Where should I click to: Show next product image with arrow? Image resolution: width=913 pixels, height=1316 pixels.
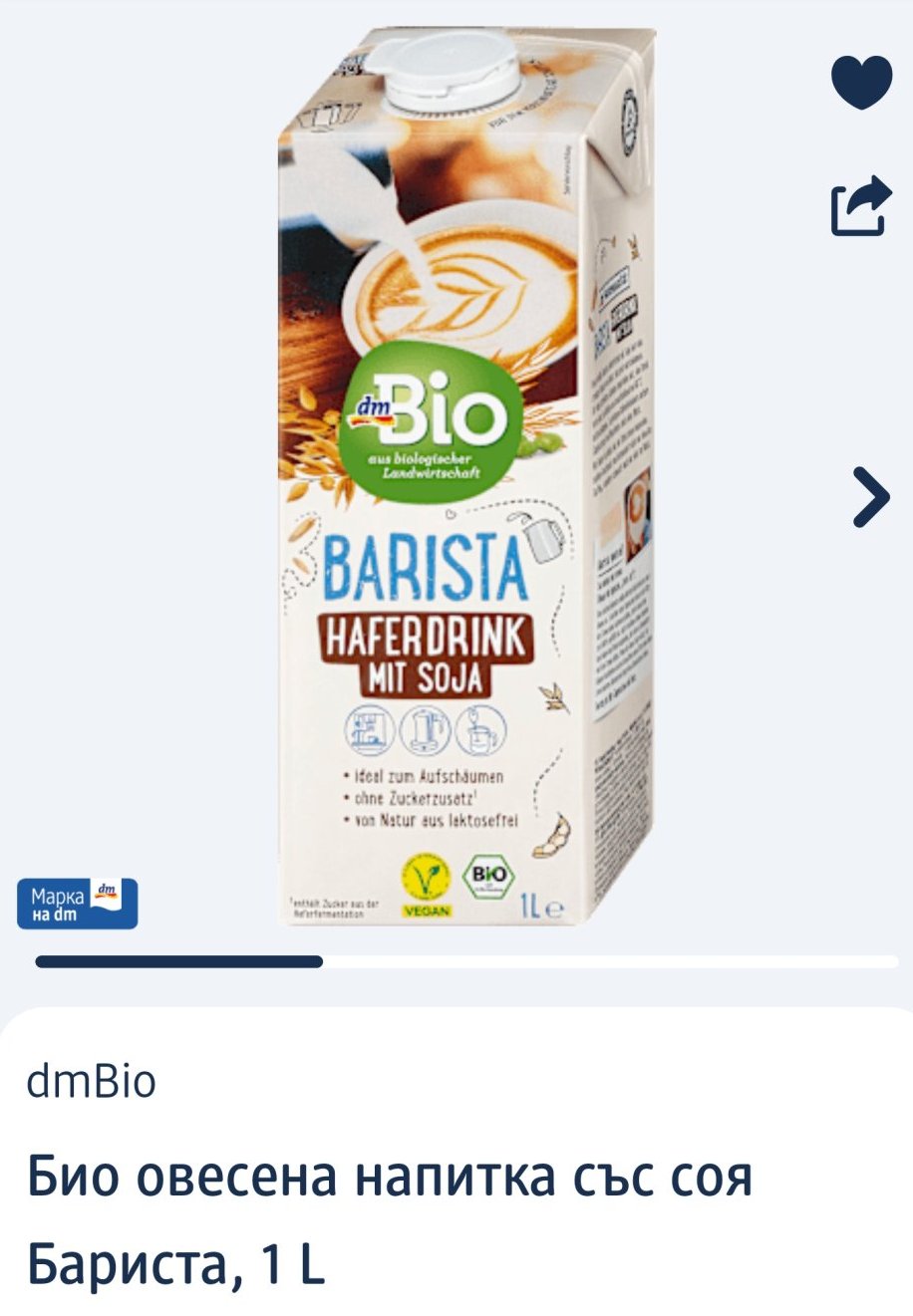pos(870,495)
